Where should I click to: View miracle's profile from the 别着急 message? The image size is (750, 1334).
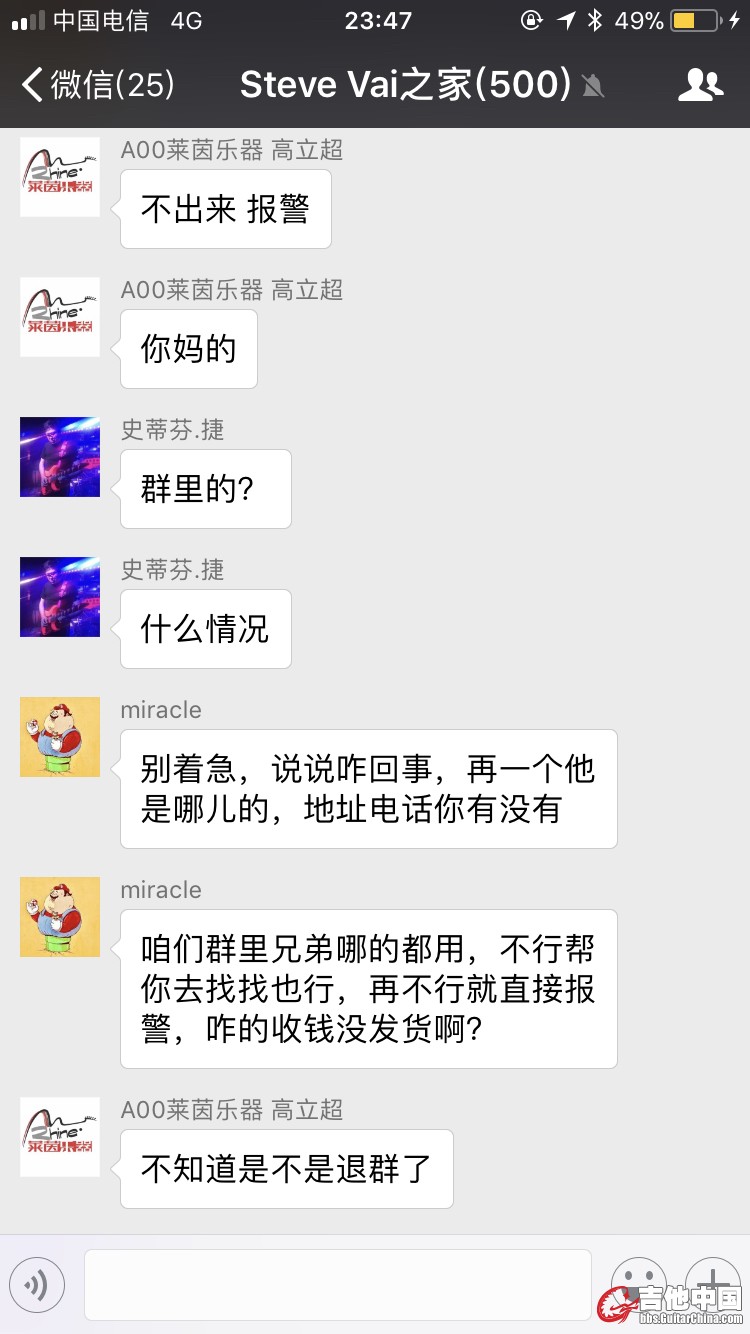[60, 737]
